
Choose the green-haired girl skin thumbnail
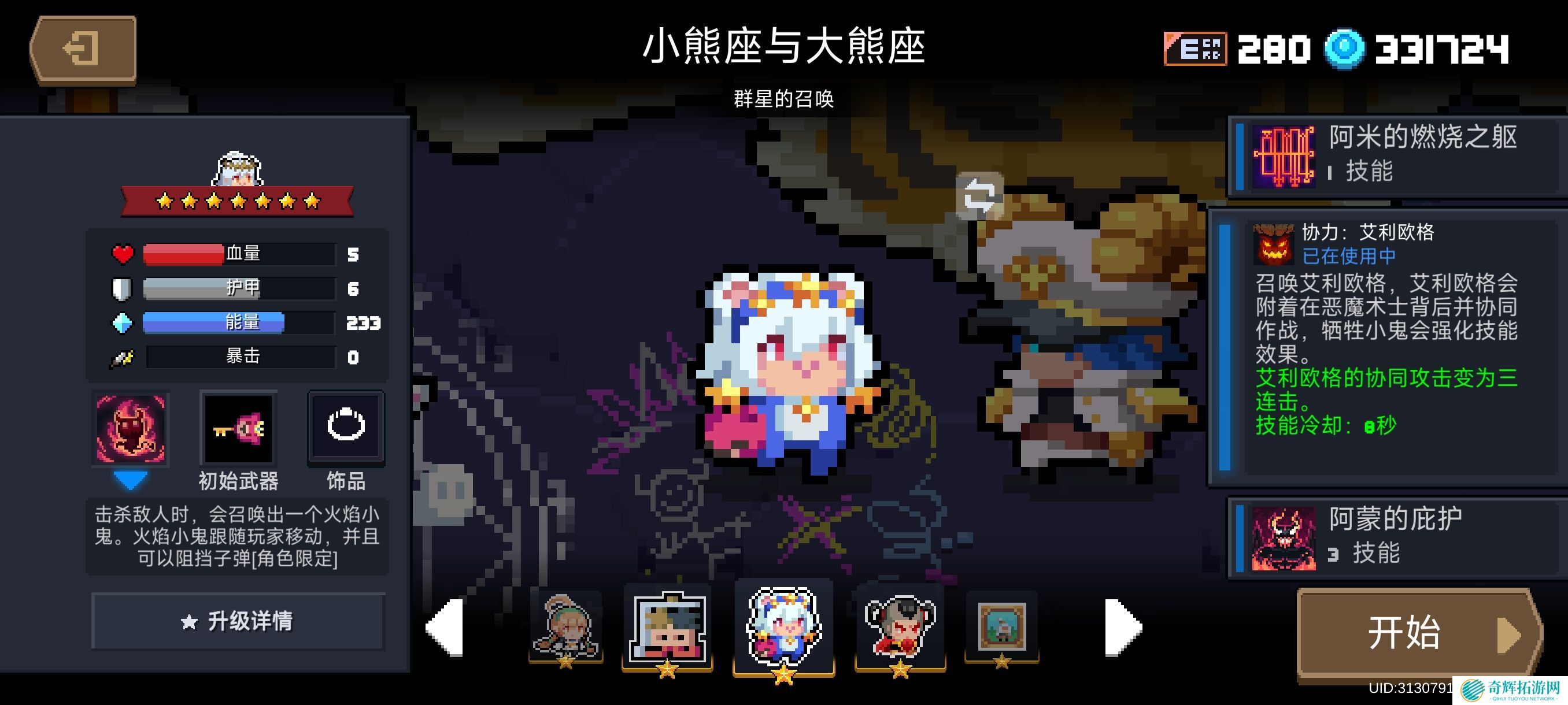coord(566,626)
